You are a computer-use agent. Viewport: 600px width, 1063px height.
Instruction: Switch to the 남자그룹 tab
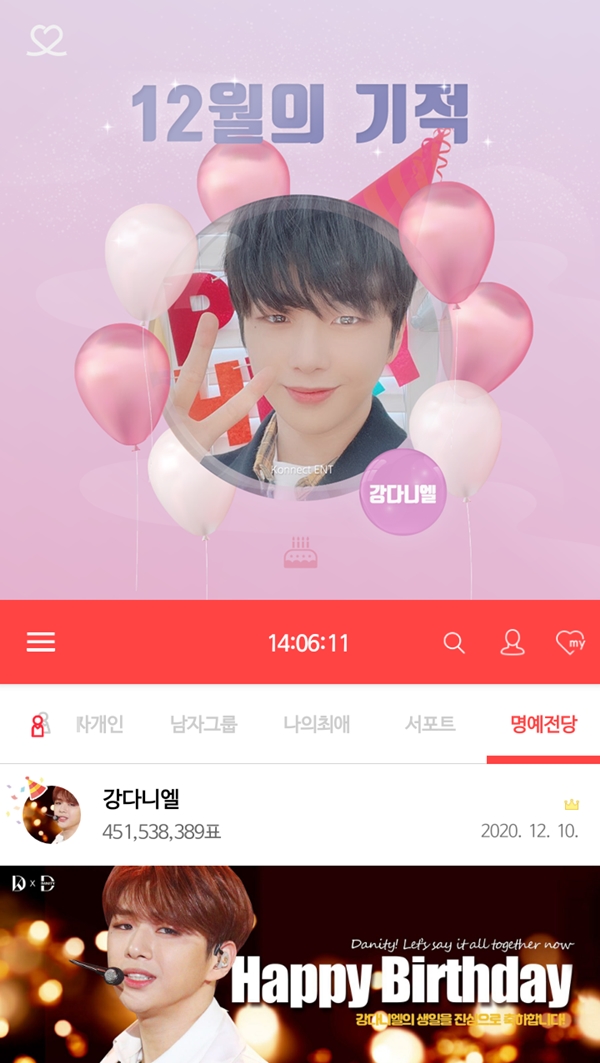(x=203, y=724)
